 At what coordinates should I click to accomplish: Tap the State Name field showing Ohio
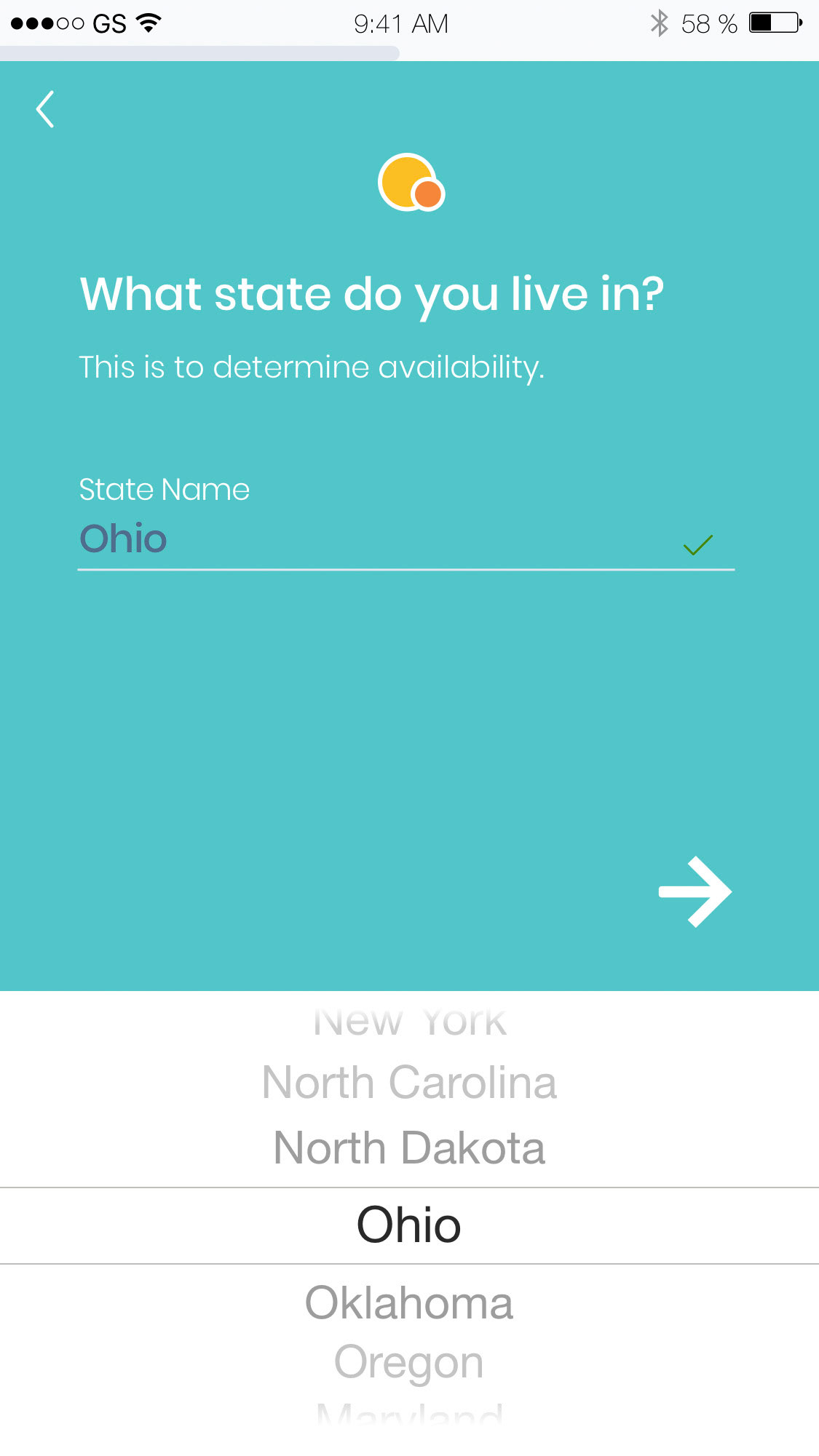pos(405,541)
